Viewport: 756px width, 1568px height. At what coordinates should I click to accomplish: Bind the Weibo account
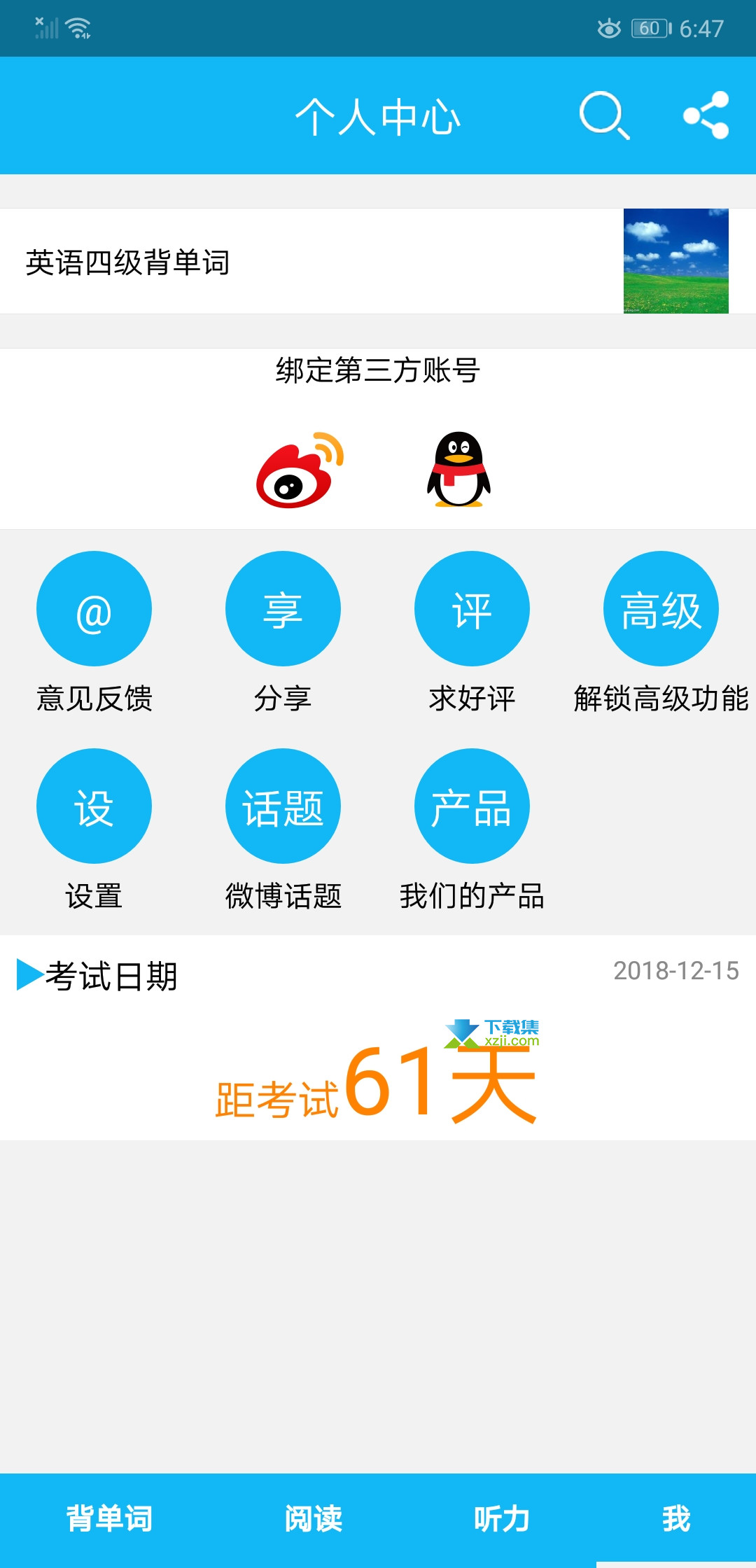click(x=300, y=470)
